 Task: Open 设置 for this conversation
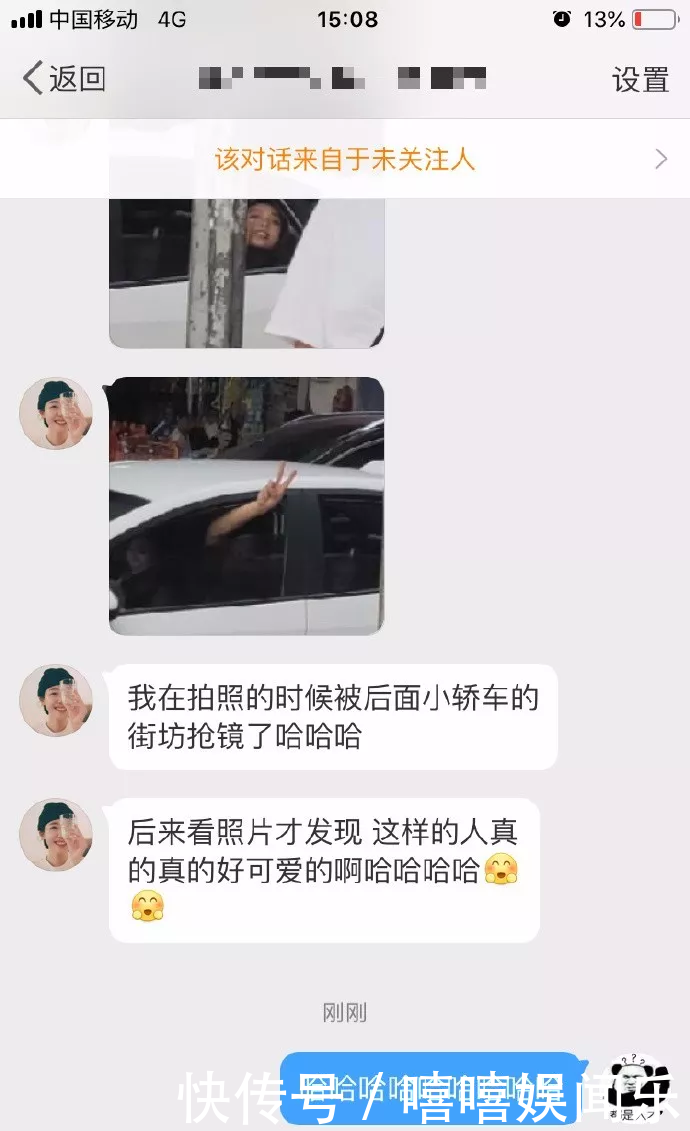pyautogui.click(x=640, y=79)
